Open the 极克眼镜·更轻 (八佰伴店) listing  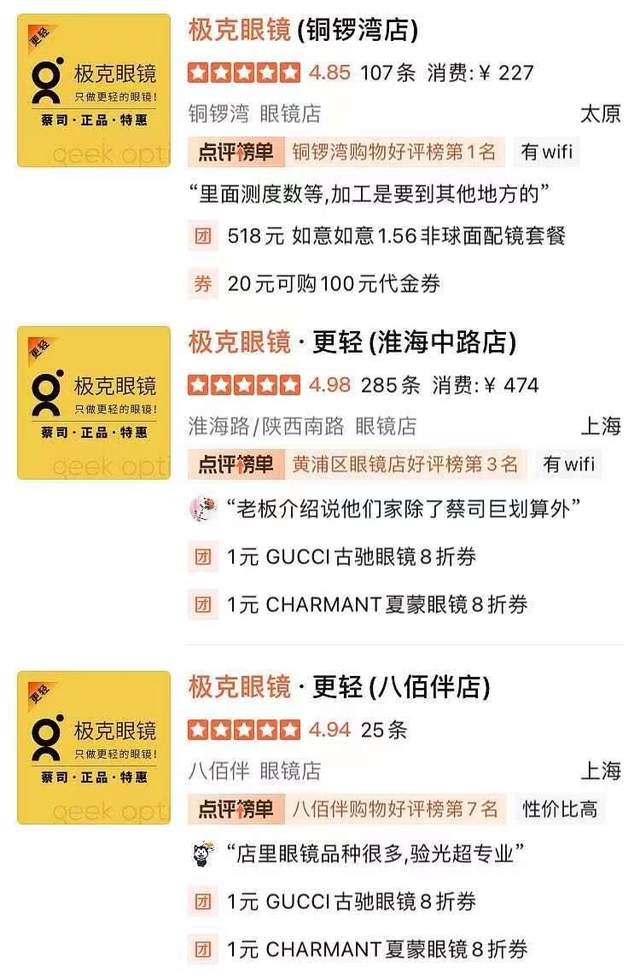pyautogui.click(x=338, y=687)
